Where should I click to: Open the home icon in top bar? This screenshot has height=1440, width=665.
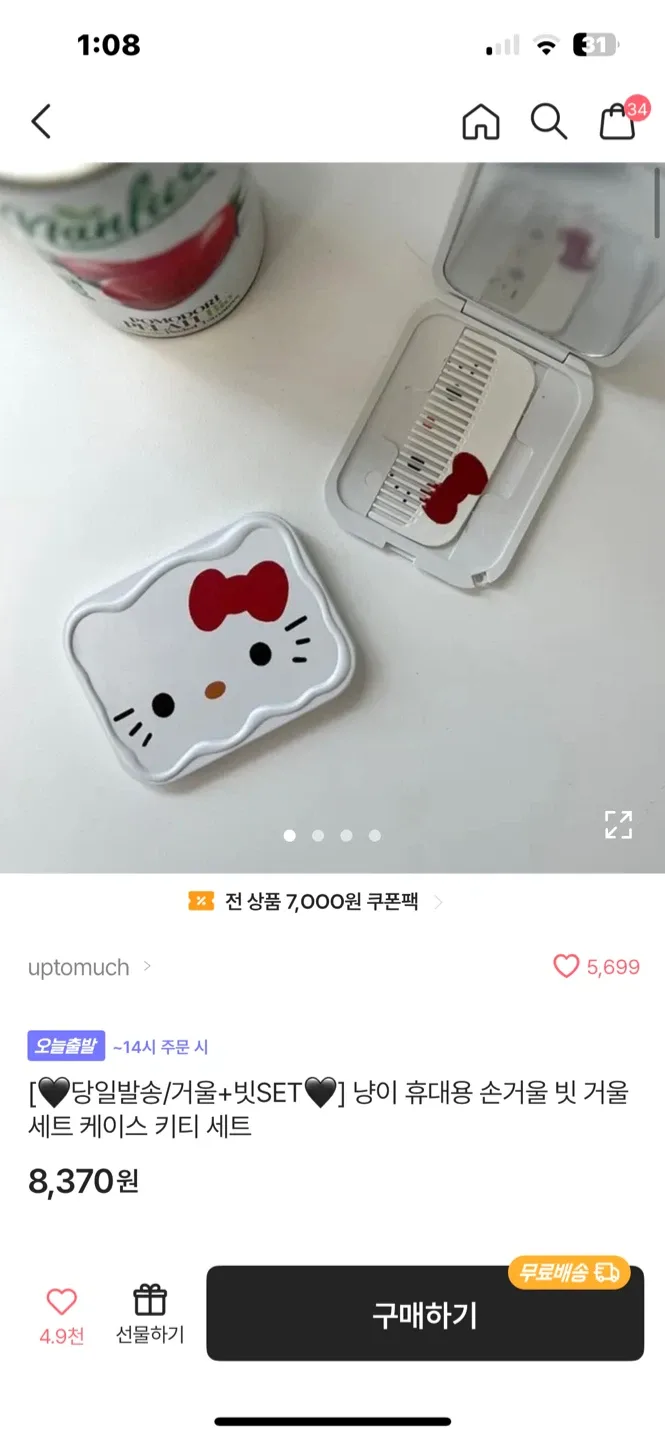(x=480, y=122)
